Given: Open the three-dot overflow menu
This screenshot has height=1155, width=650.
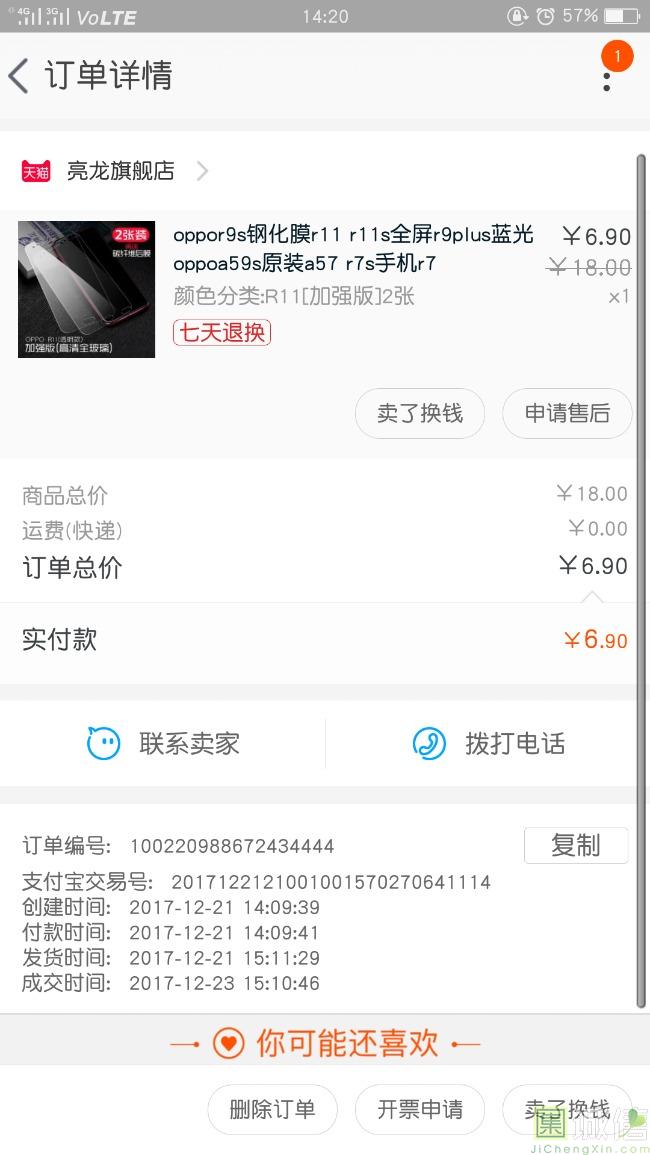Looking at the screenshot, I should pos(607,78).
